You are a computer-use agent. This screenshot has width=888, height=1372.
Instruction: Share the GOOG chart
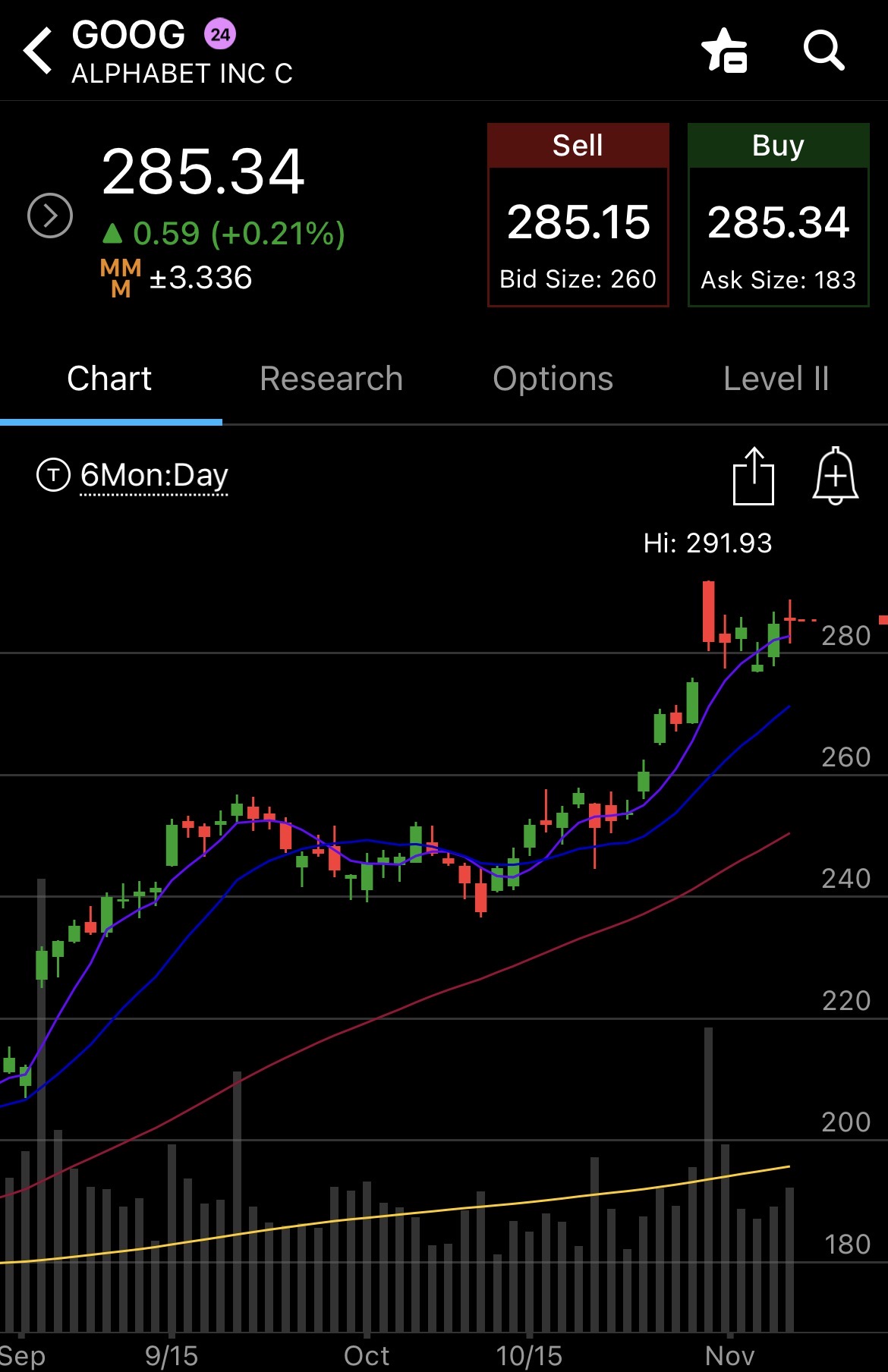[x=753, y=476]
